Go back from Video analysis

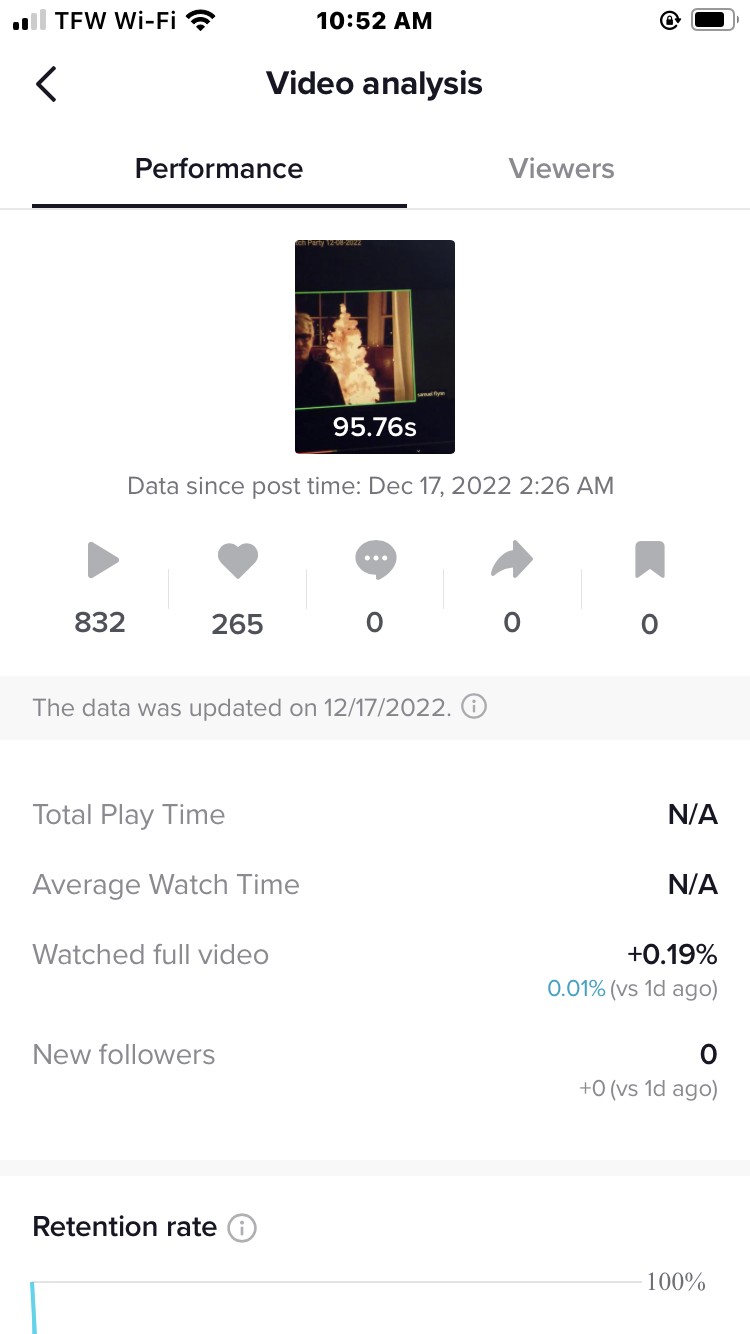[46, 84]
